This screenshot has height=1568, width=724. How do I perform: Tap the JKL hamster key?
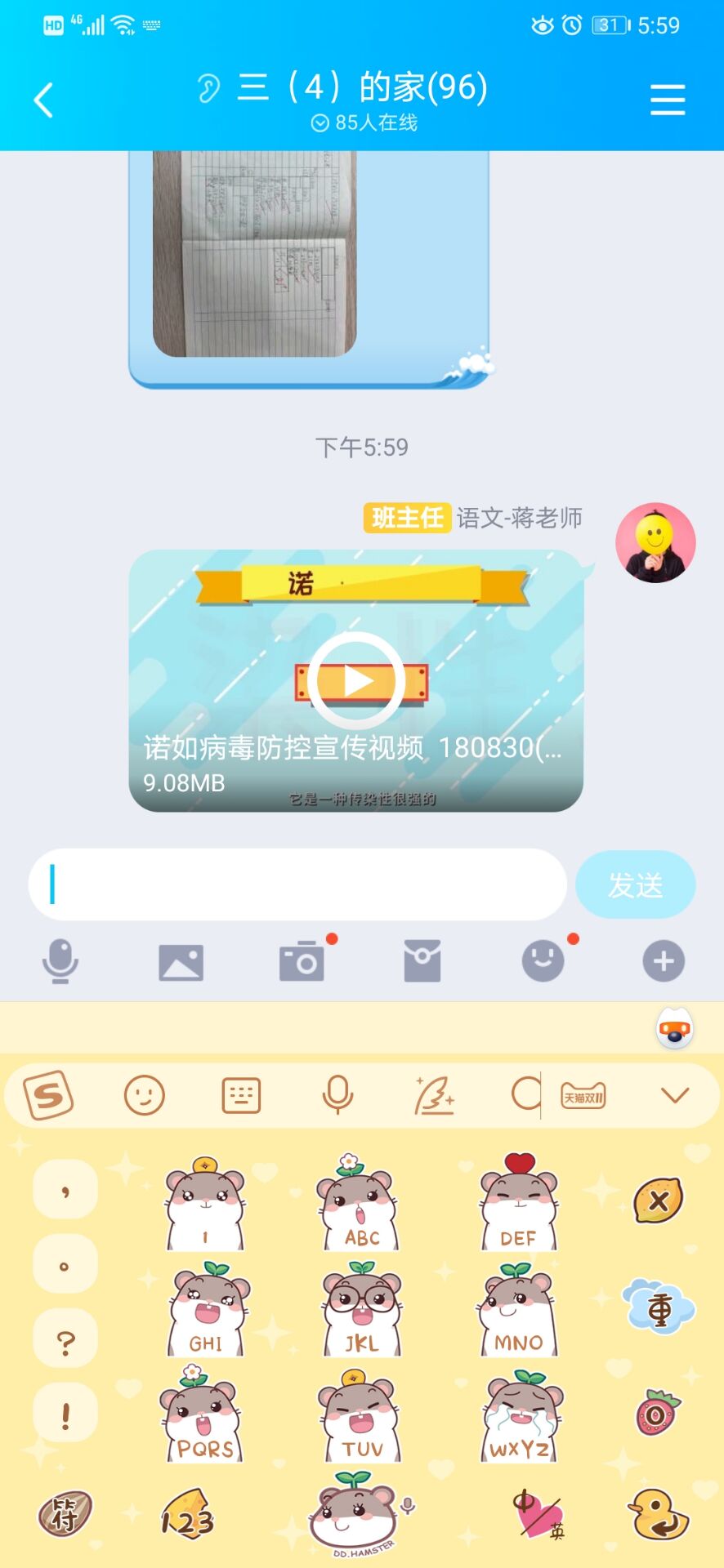tap(362, 1310)
